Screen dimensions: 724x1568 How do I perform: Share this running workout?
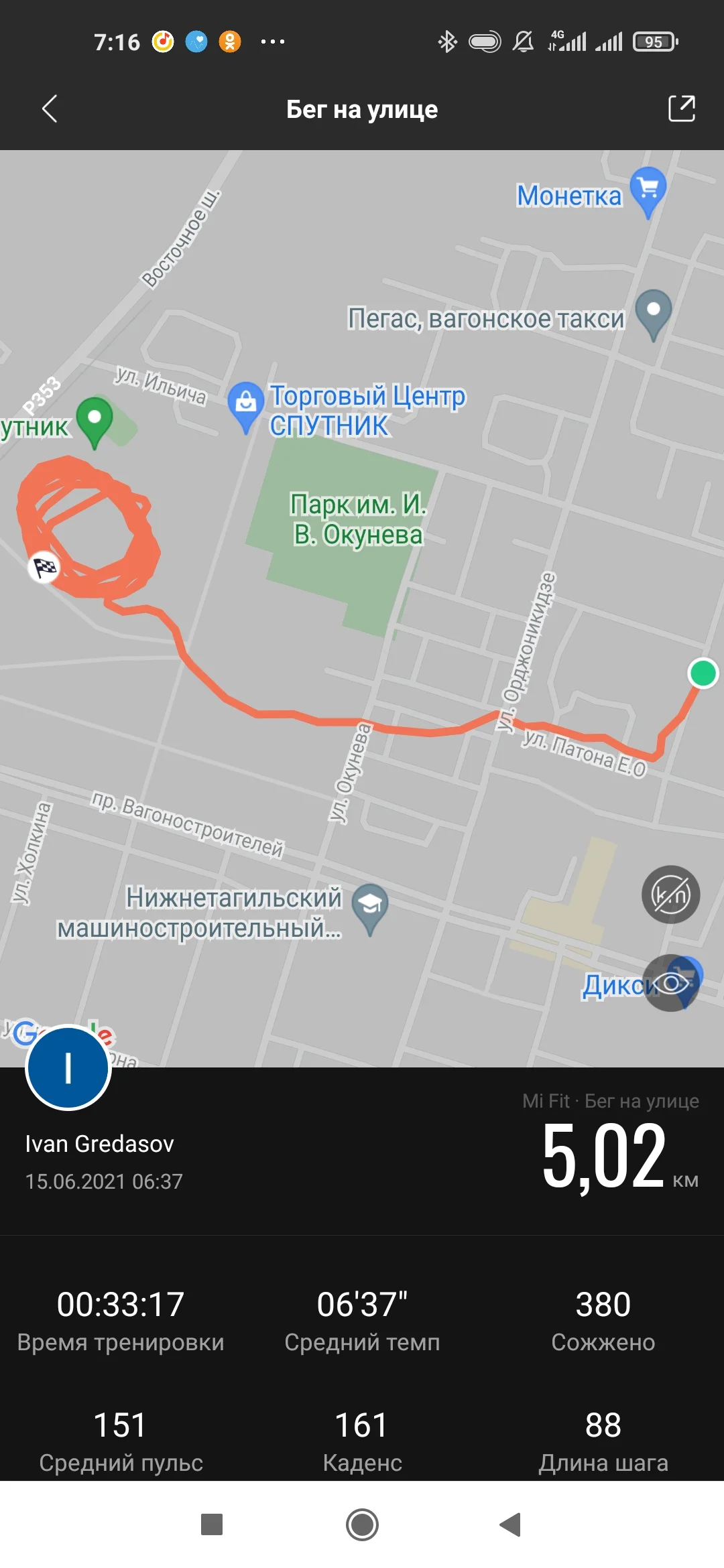pyautogui.click(x=681, y=109)
